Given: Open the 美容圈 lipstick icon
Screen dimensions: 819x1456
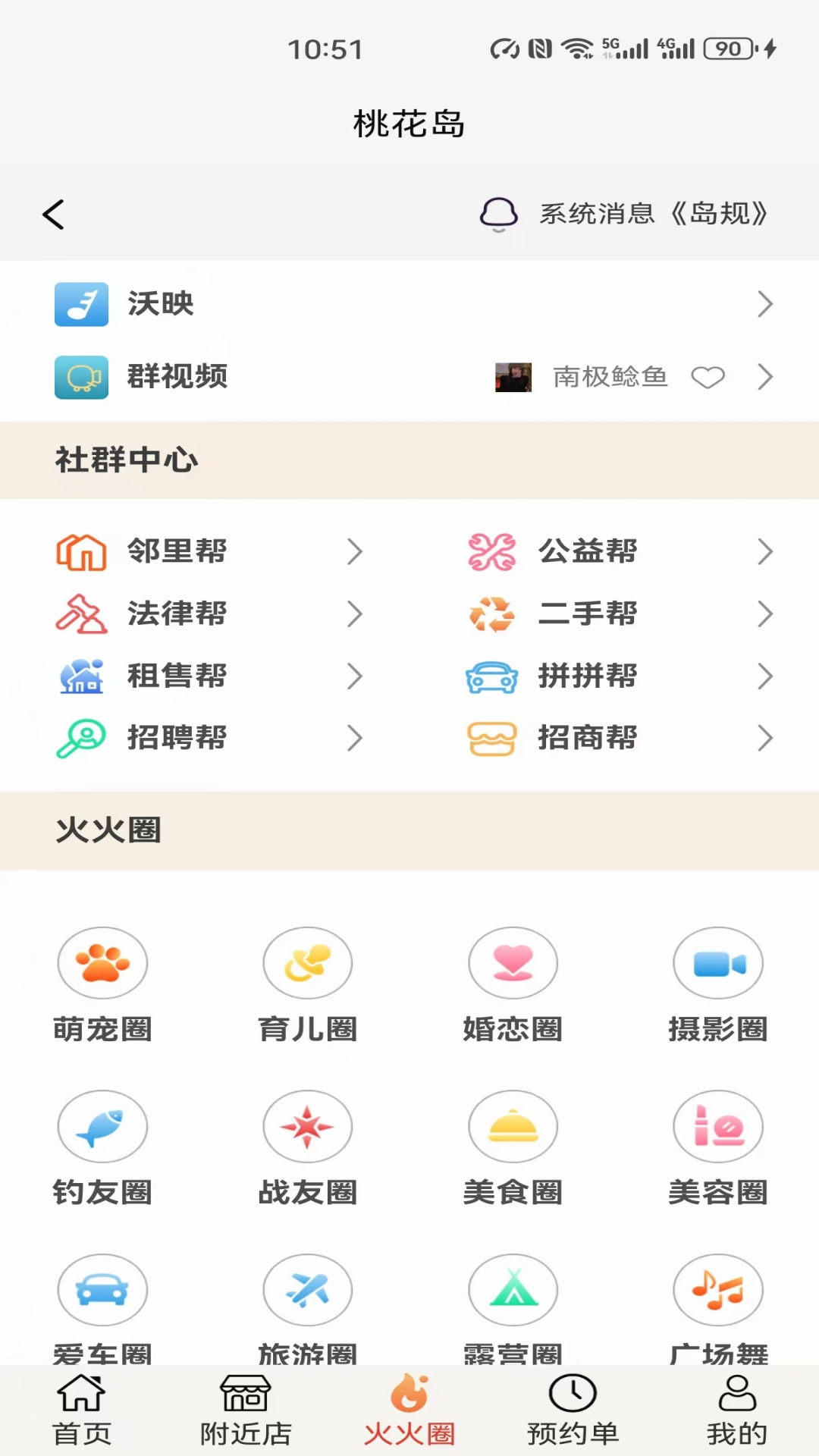Looking at the screenshot, I should click(718, 1126).
